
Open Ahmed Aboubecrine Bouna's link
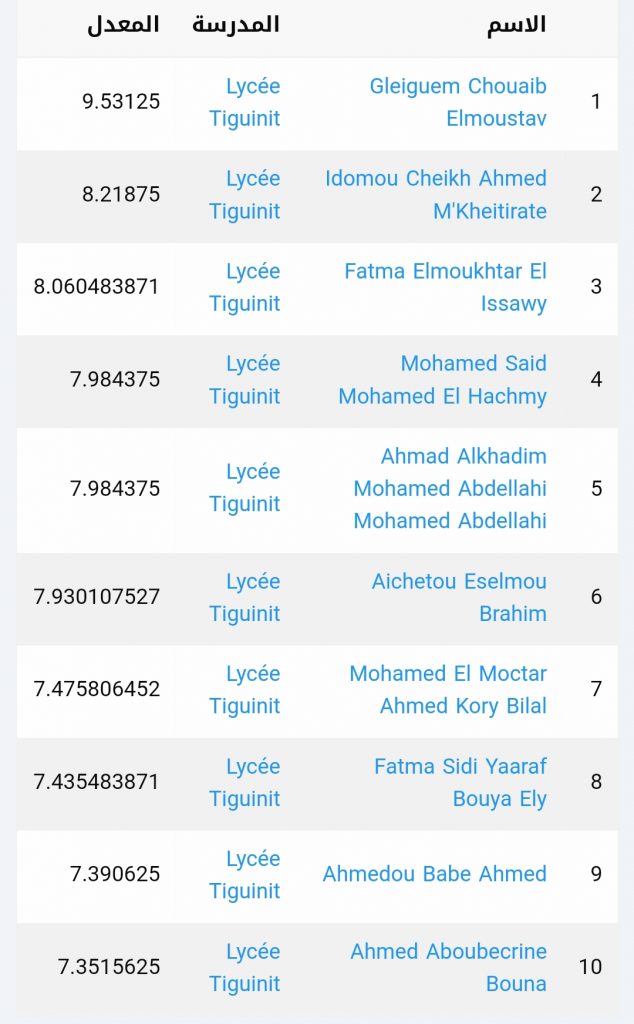tap(449, 967)
